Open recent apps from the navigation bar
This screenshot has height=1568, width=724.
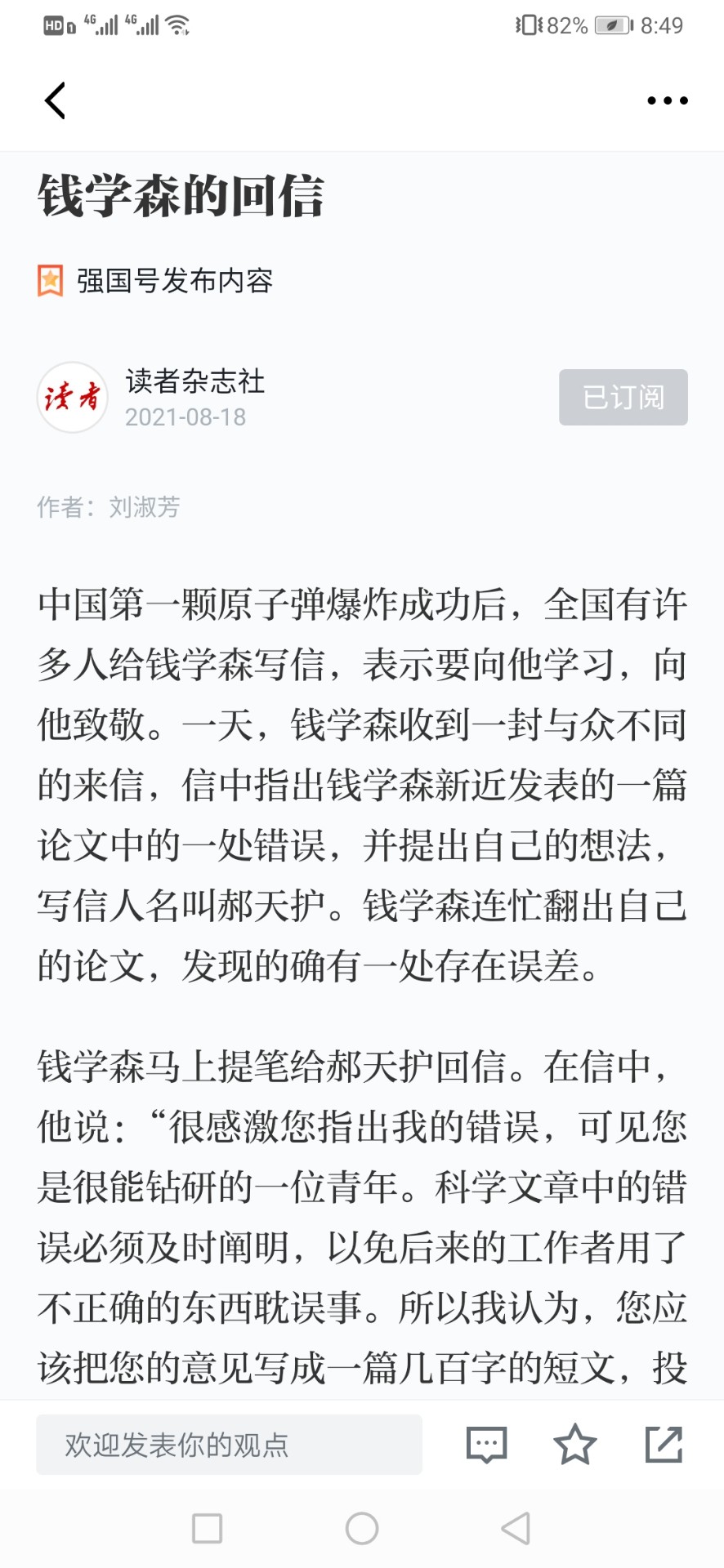click(x=207, y=1528)
